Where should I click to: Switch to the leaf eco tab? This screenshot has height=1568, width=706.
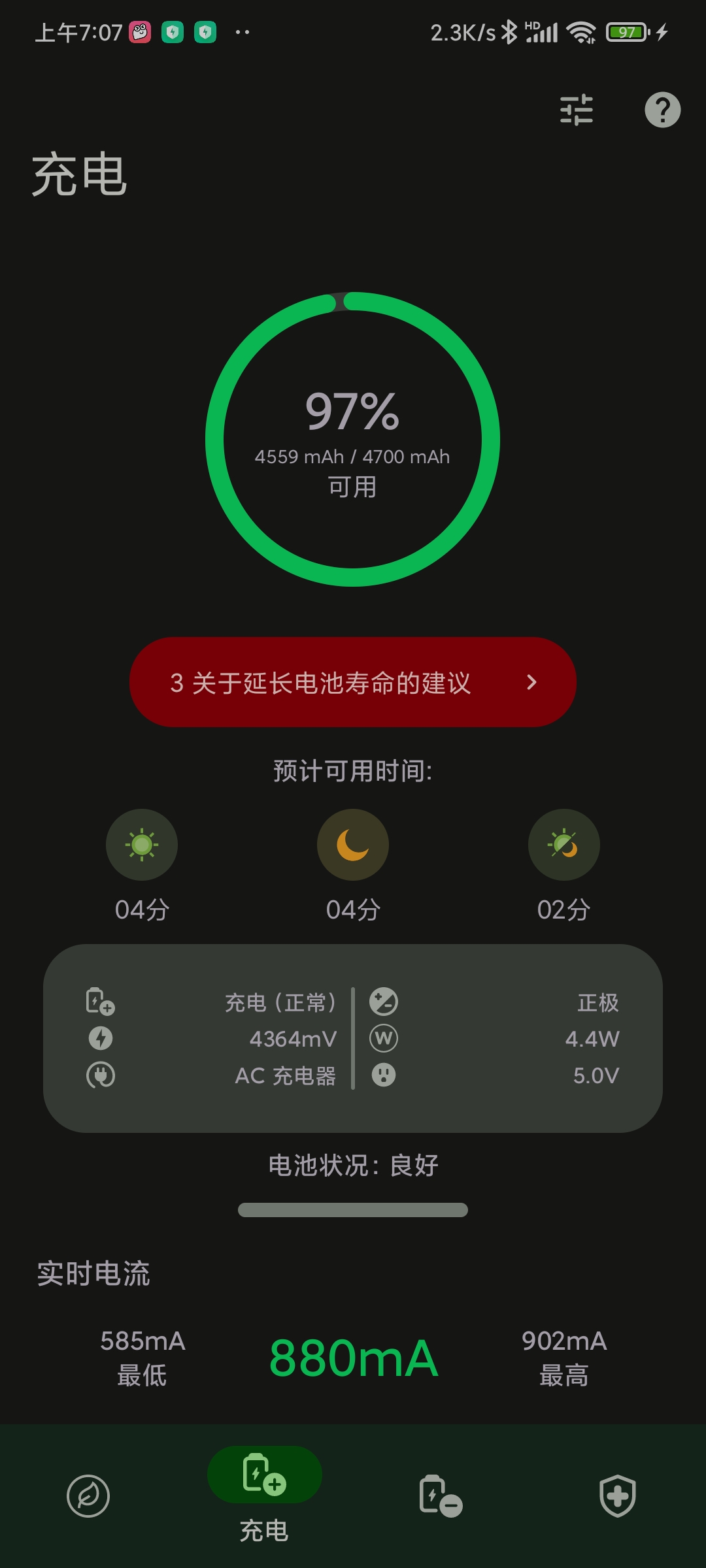pyautogui.click(x=88, y=1495)
